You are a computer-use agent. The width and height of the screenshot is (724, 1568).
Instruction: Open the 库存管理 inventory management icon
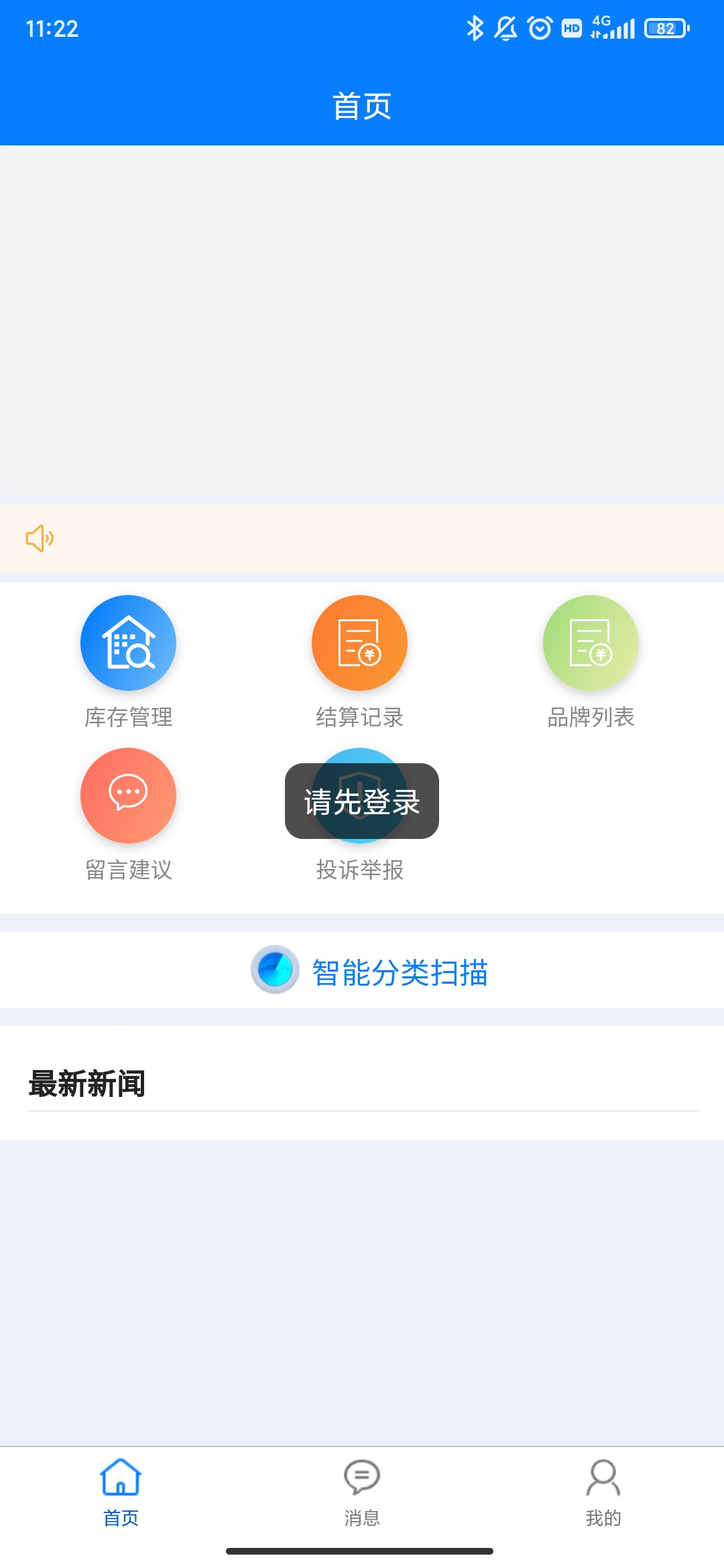127,642
